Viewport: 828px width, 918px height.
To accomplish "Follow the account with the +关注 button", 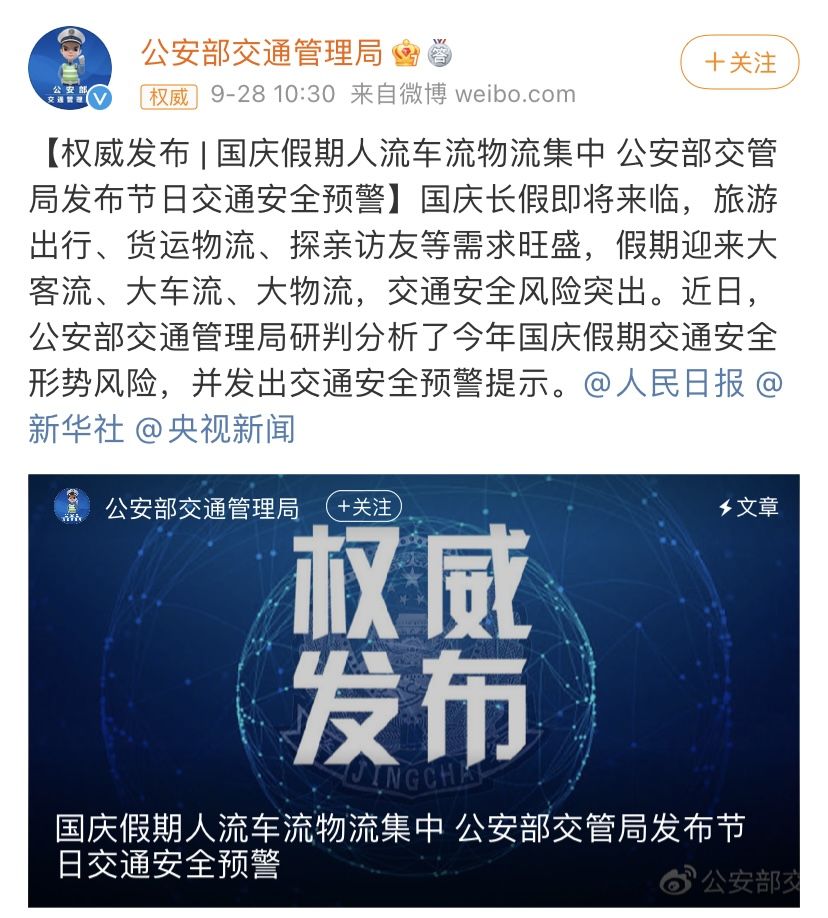I will coord(740,63).
